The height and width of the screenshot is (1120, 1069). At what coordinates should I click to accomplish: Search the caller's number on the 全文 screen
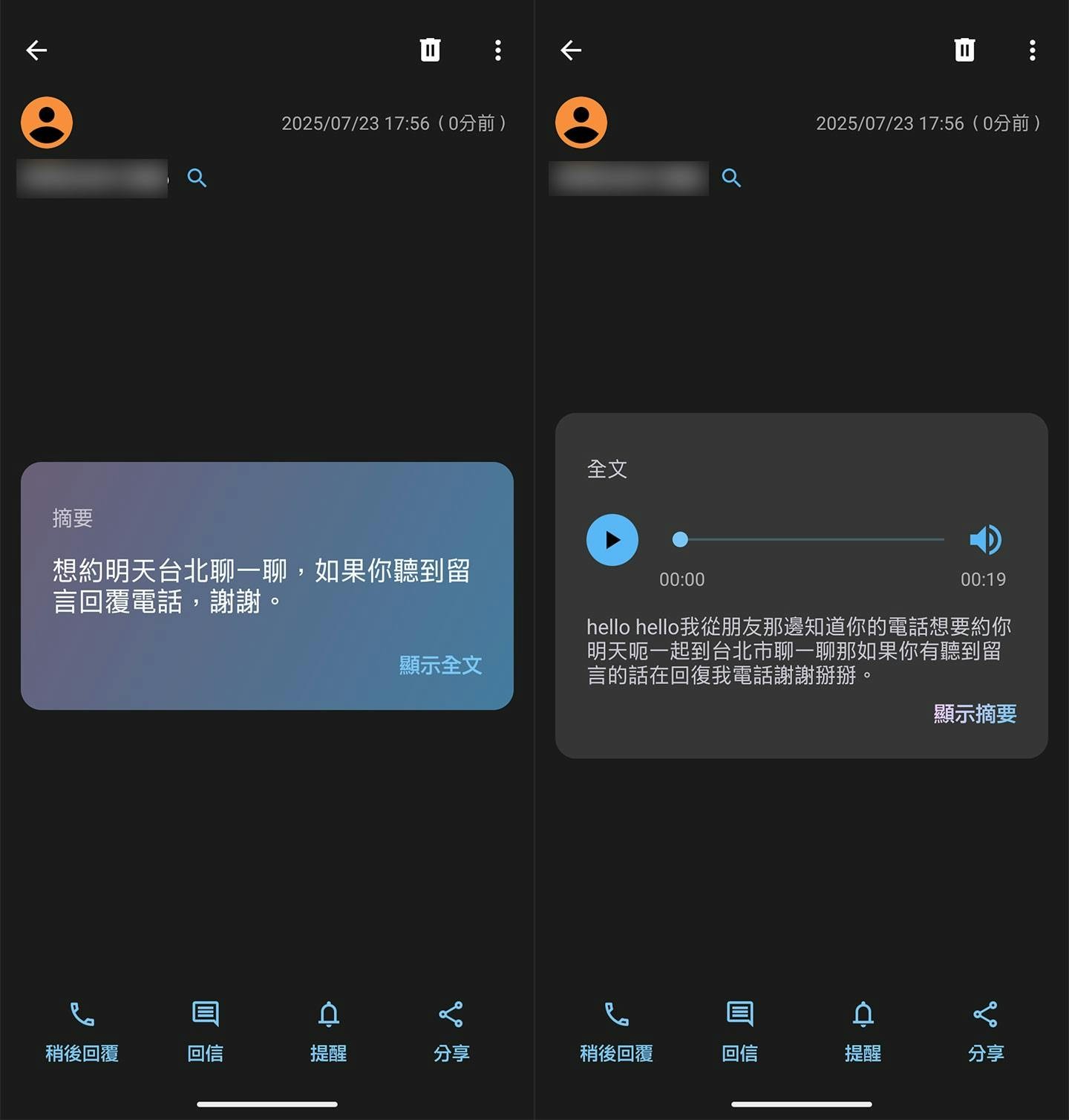click(731, 178)
